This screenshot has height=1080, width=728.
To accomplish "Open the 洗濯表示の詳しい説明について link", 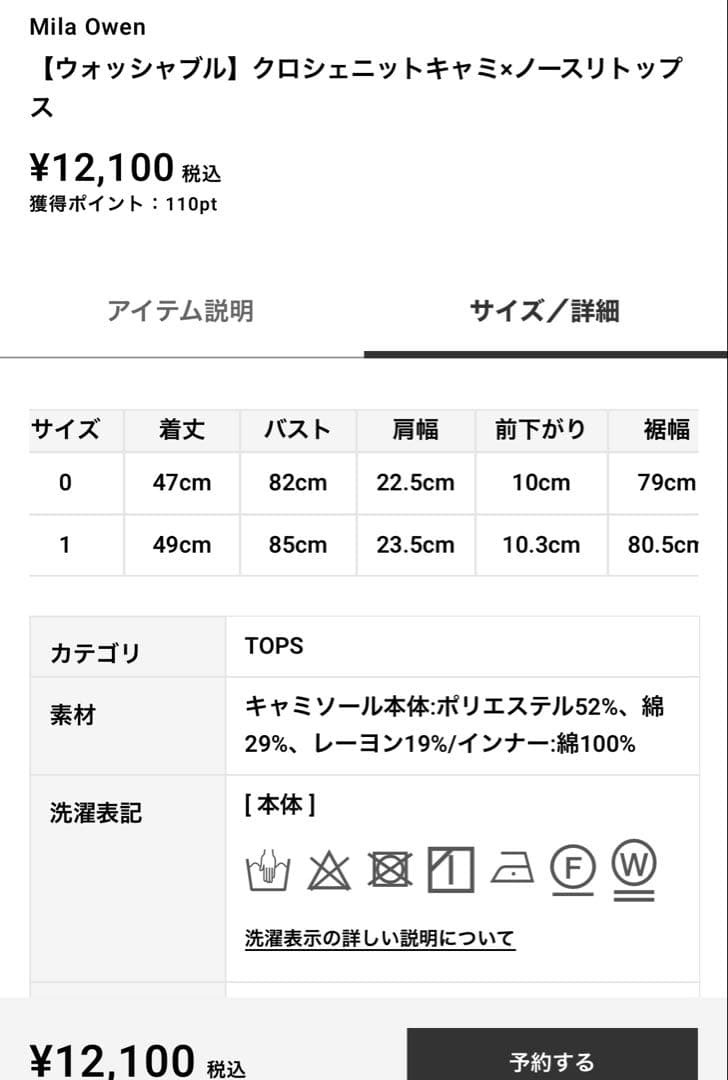I will [378, 938].
